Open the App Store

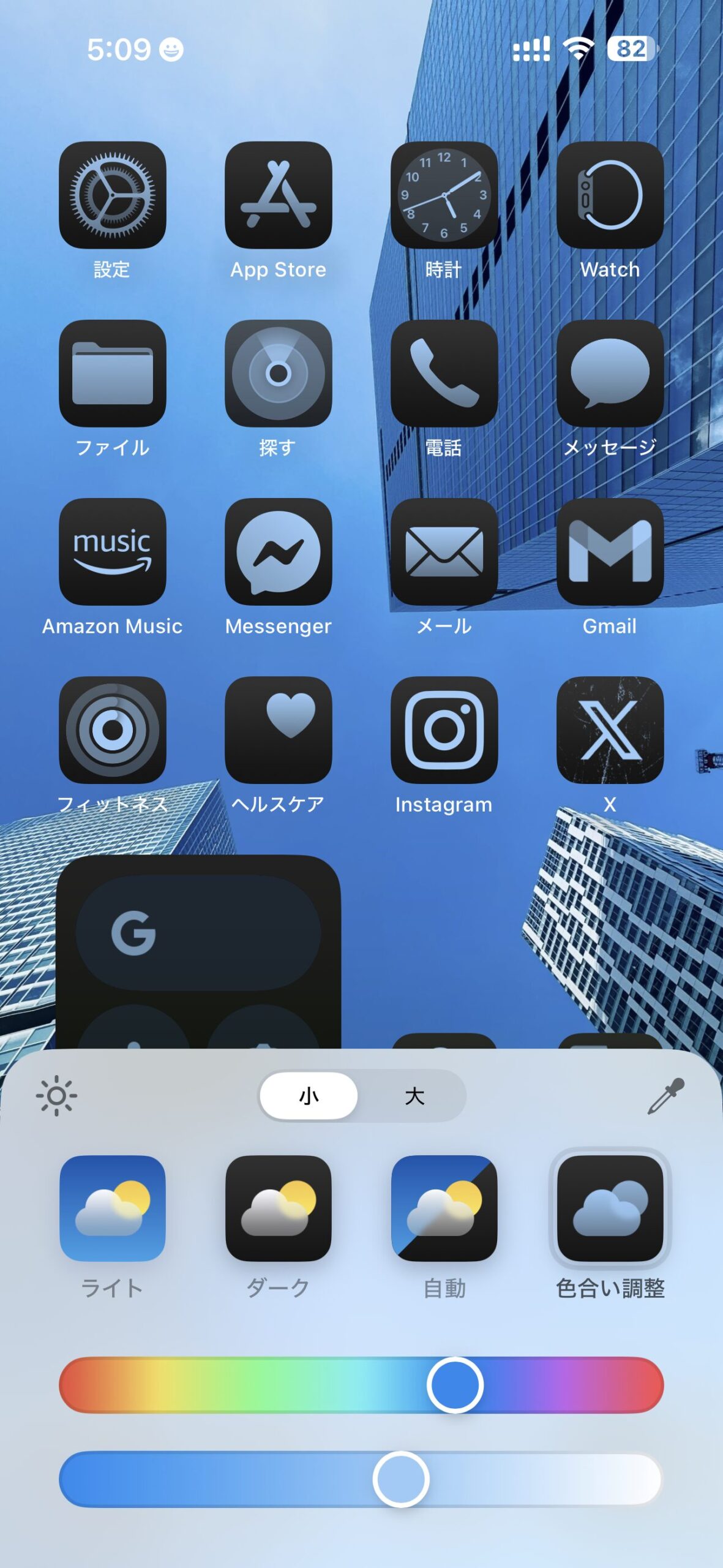click(x=279, y=195)
